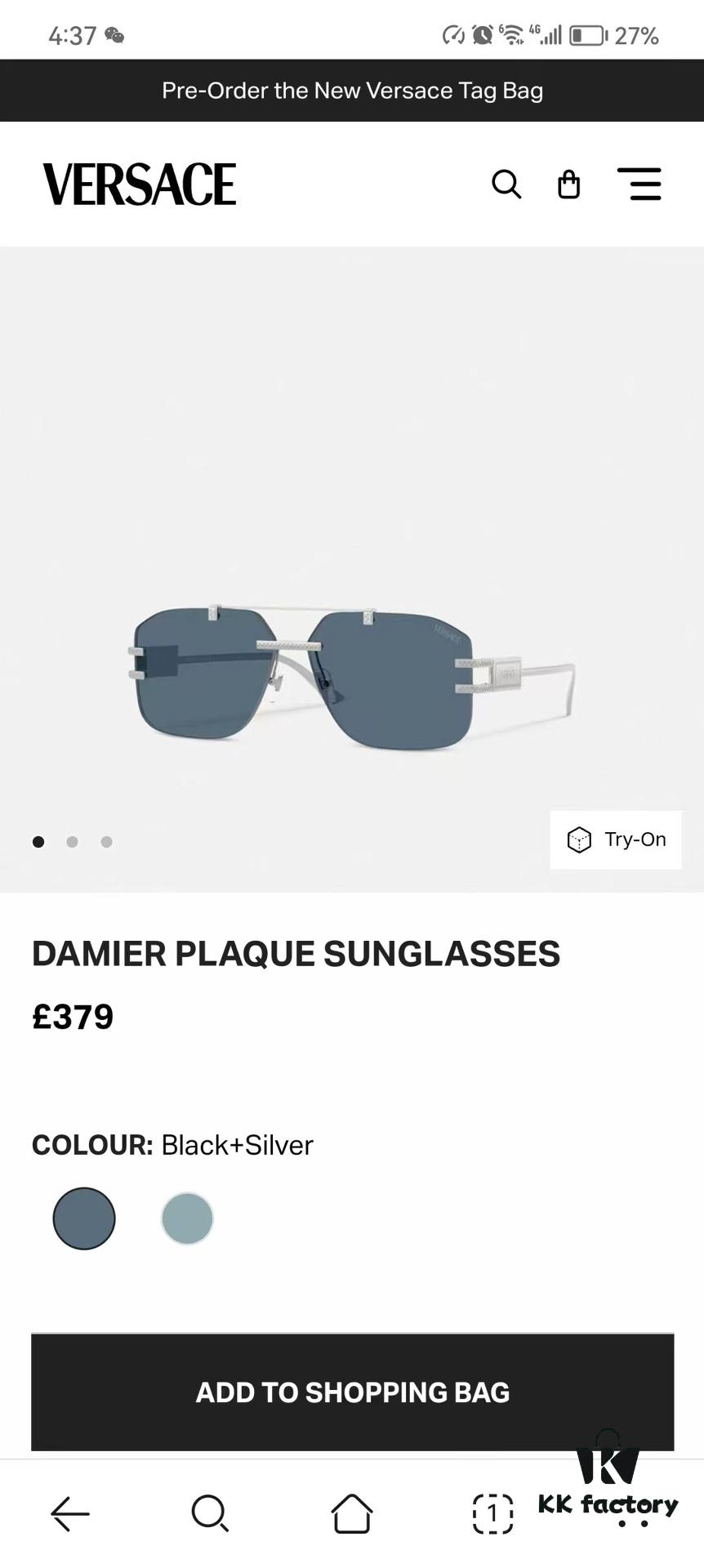The height and width of the screenshot is (1568, 704).
Task: Jump to the second product image dot
Action: [72, 841]
